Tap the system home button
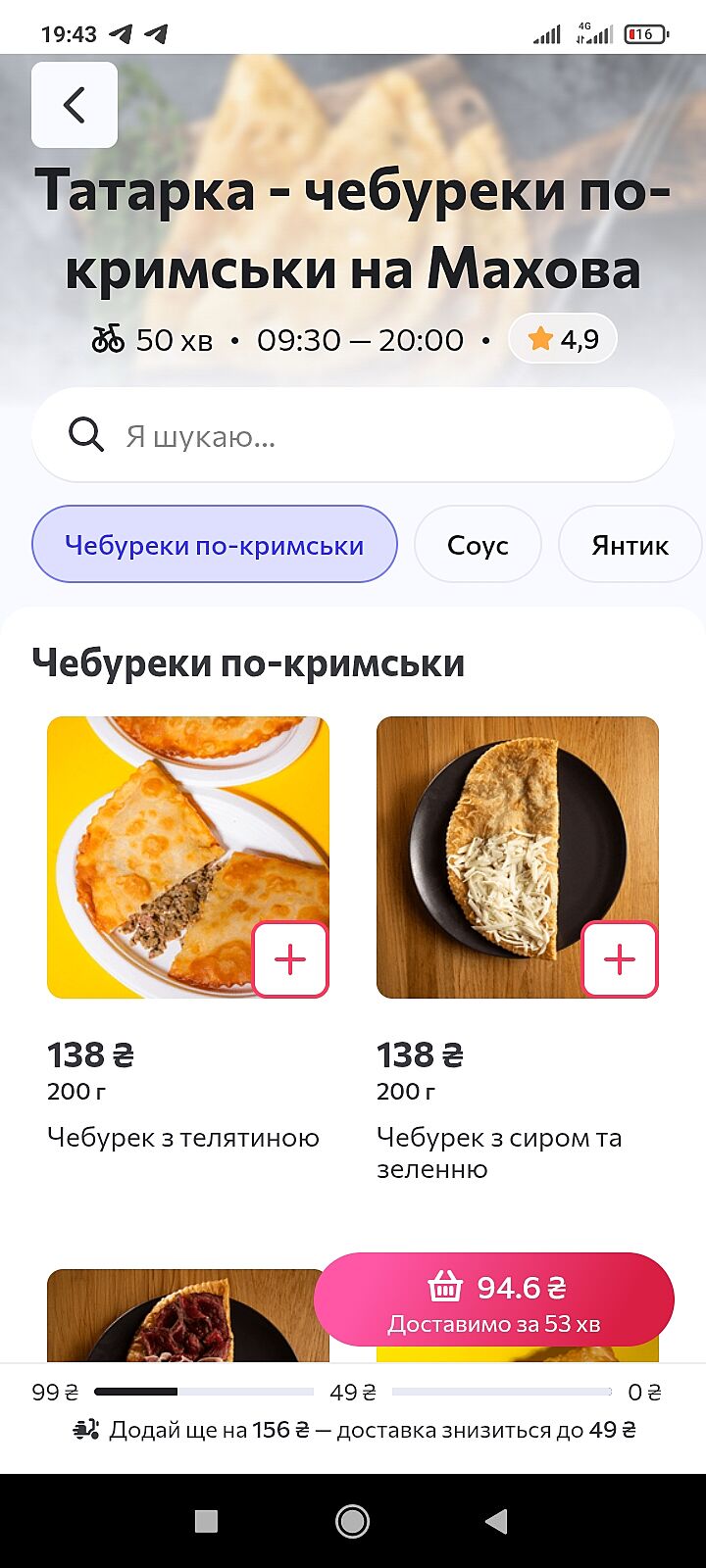 (353, 1520)
